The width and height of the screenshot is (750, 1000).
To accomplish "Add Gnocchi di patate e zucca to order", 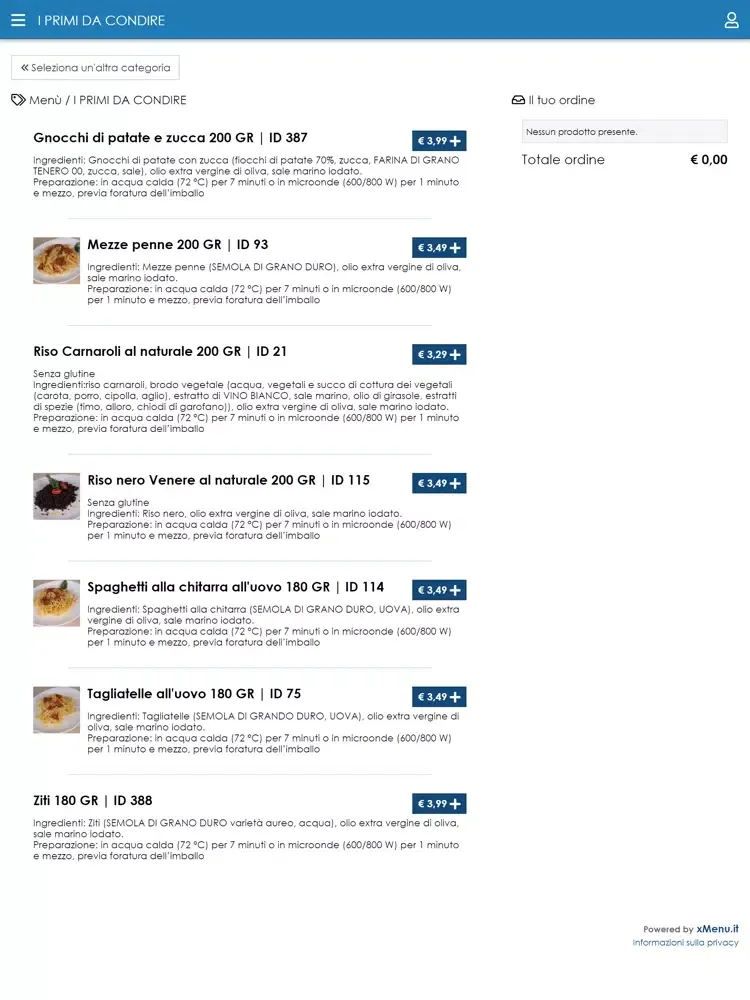I will tap(439, 141).
